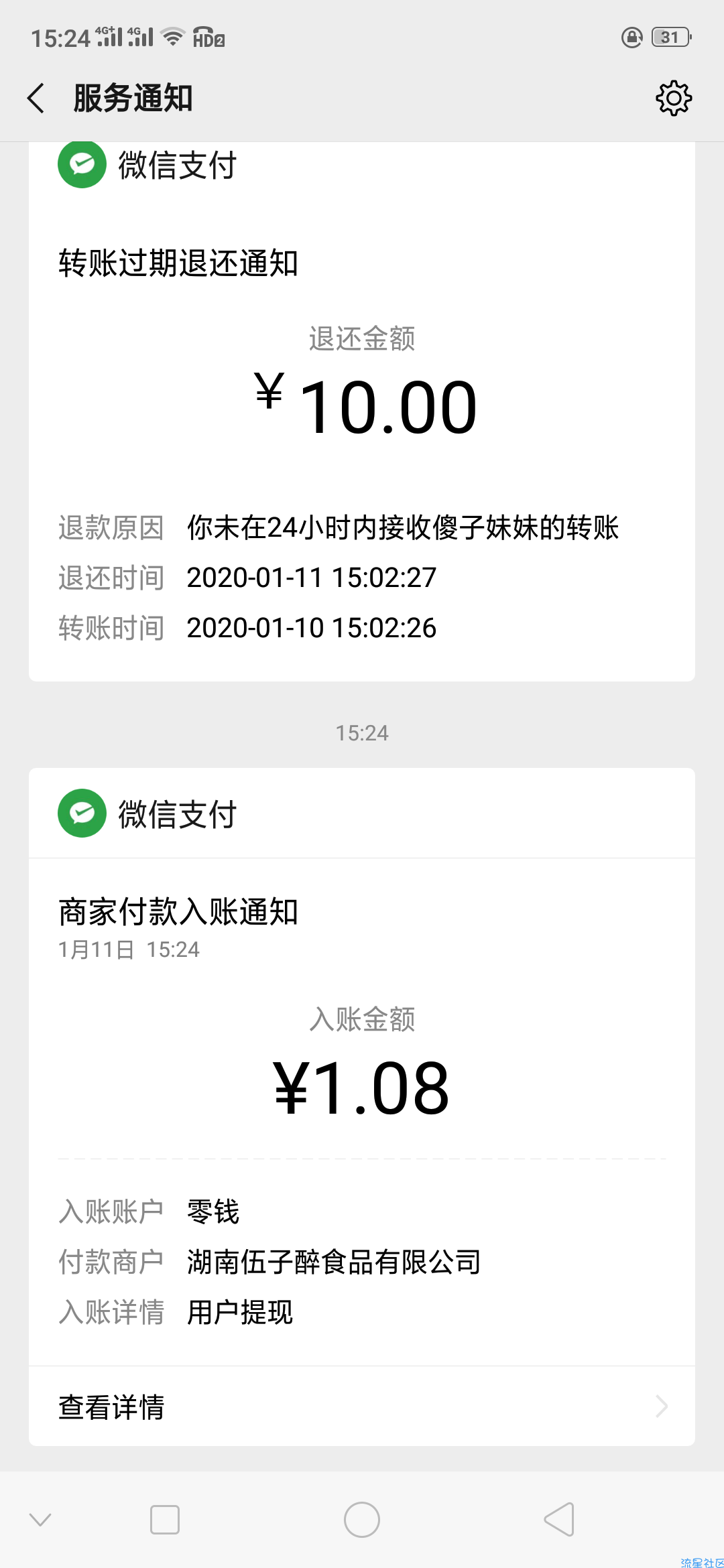Open recent apps with the square button
This screenshot has height=1568, width=724.
click(x=165, y=1519)
